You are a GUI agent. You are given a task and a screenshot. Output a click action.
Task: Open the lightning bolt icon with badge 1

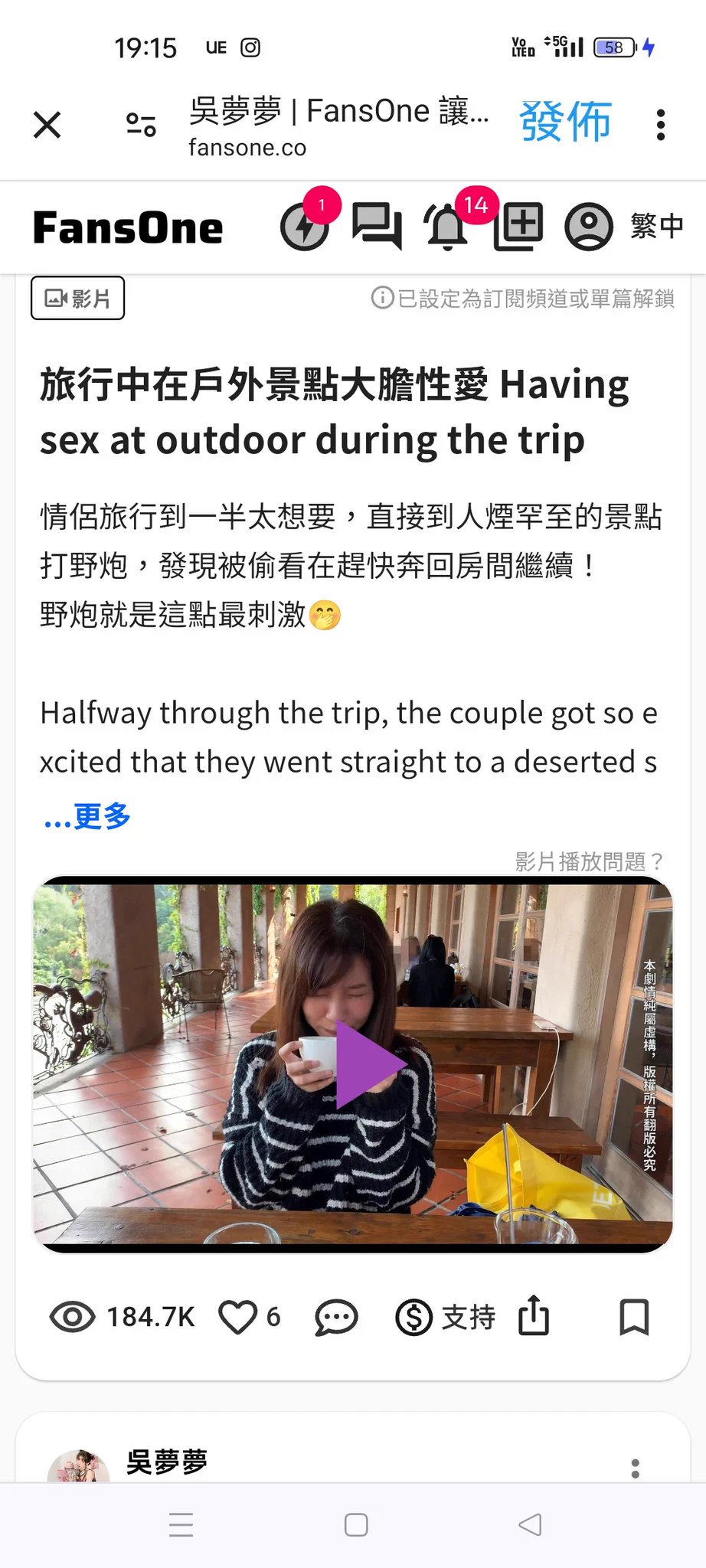coord(305,227)
